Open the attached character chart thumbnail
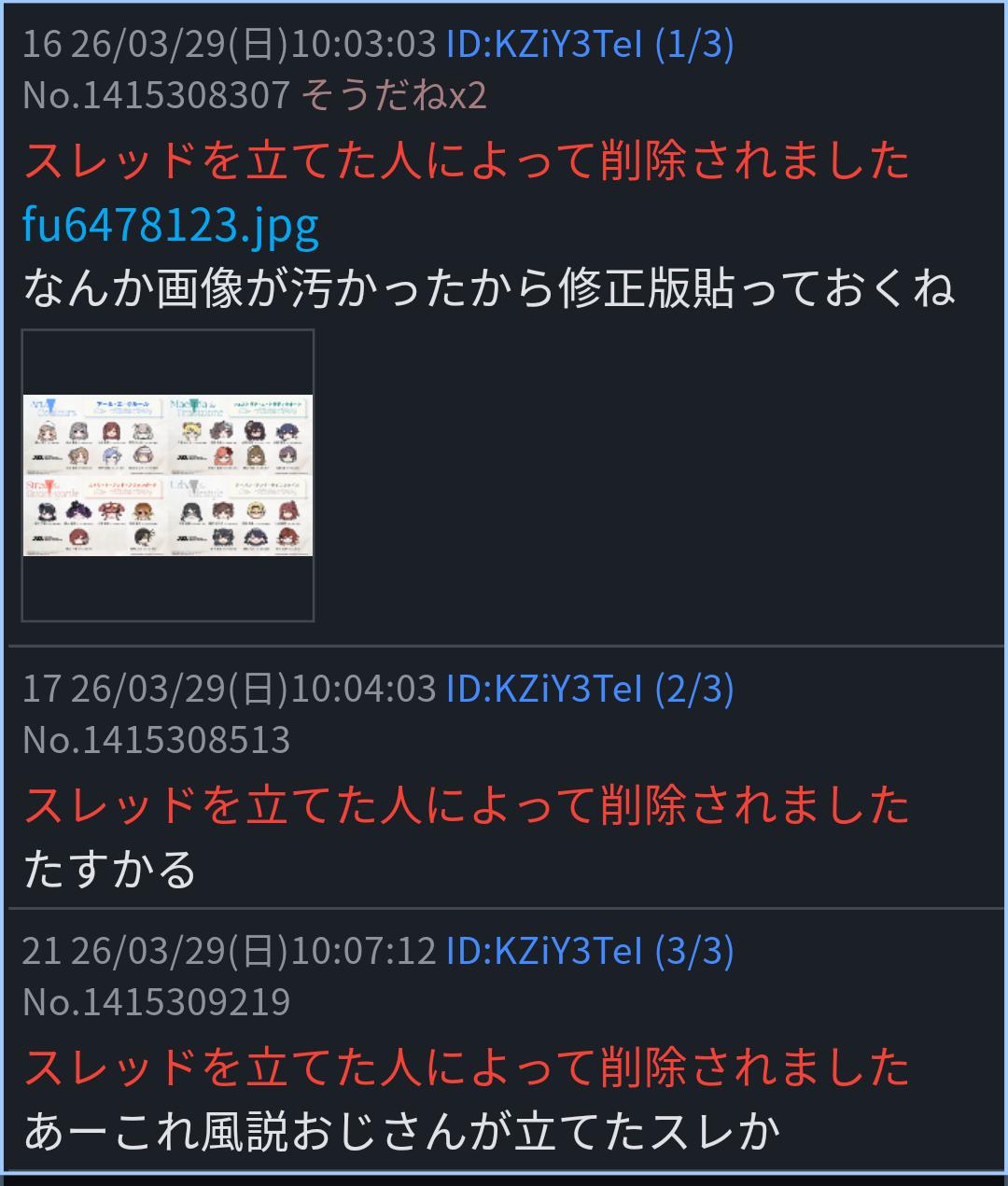This screenshot has width=1008, height=1186. [168, 475]
